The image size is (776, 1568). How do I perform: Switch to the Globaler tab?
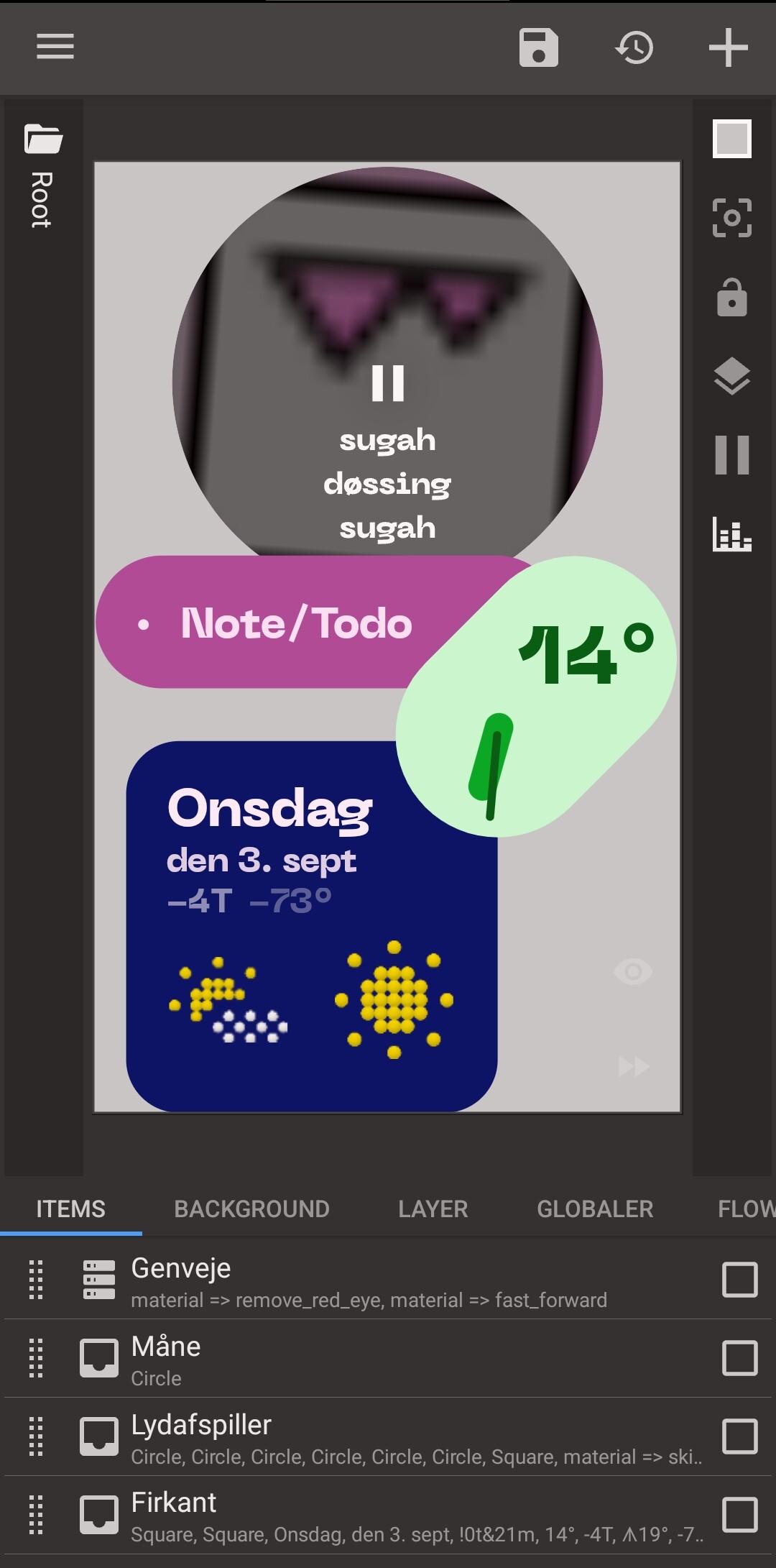595,1209
